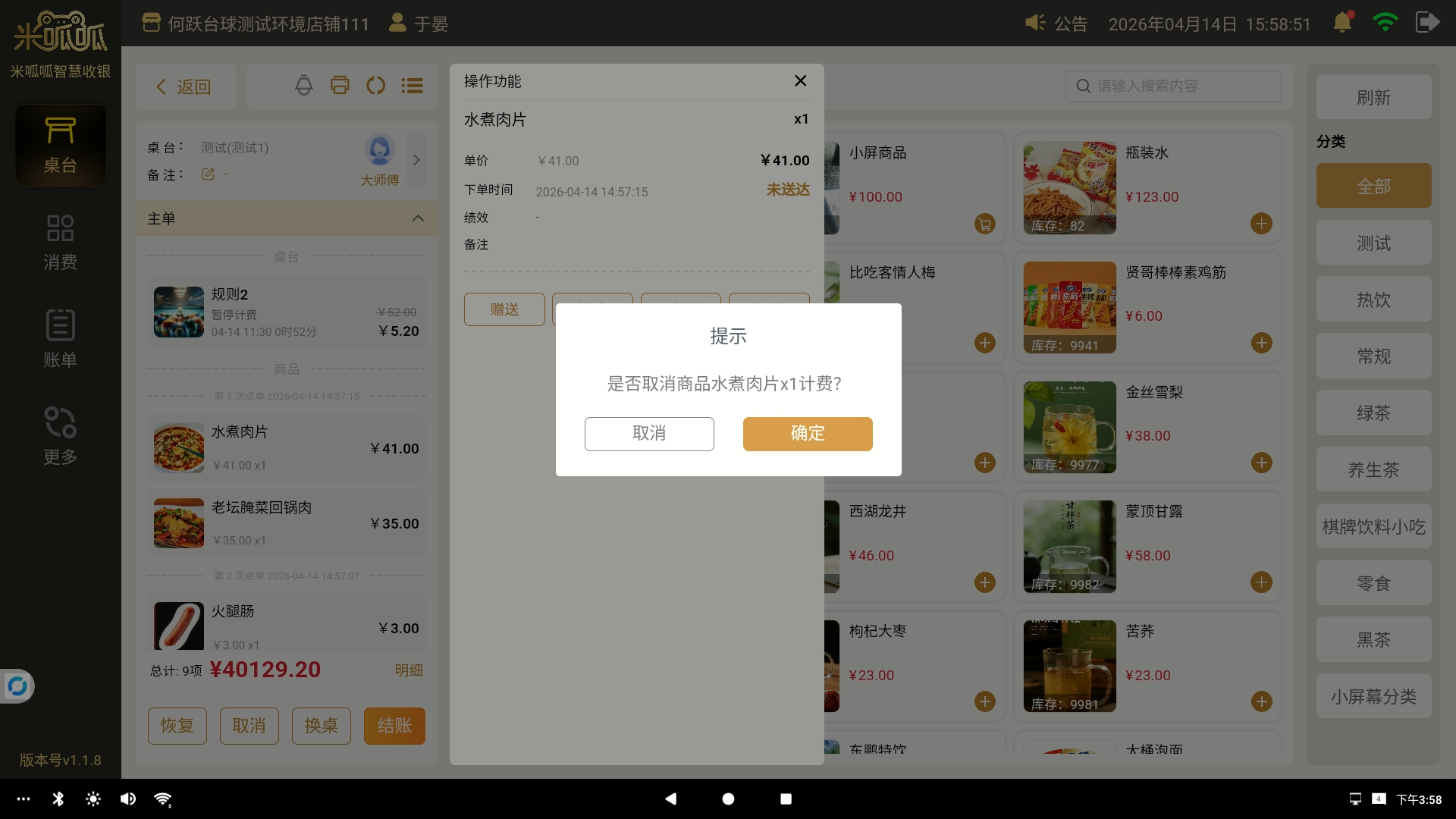Tap the 赠送 button
Viewport: 1456px width, 819px height.
pyautogui.click(x=504, y=309)
